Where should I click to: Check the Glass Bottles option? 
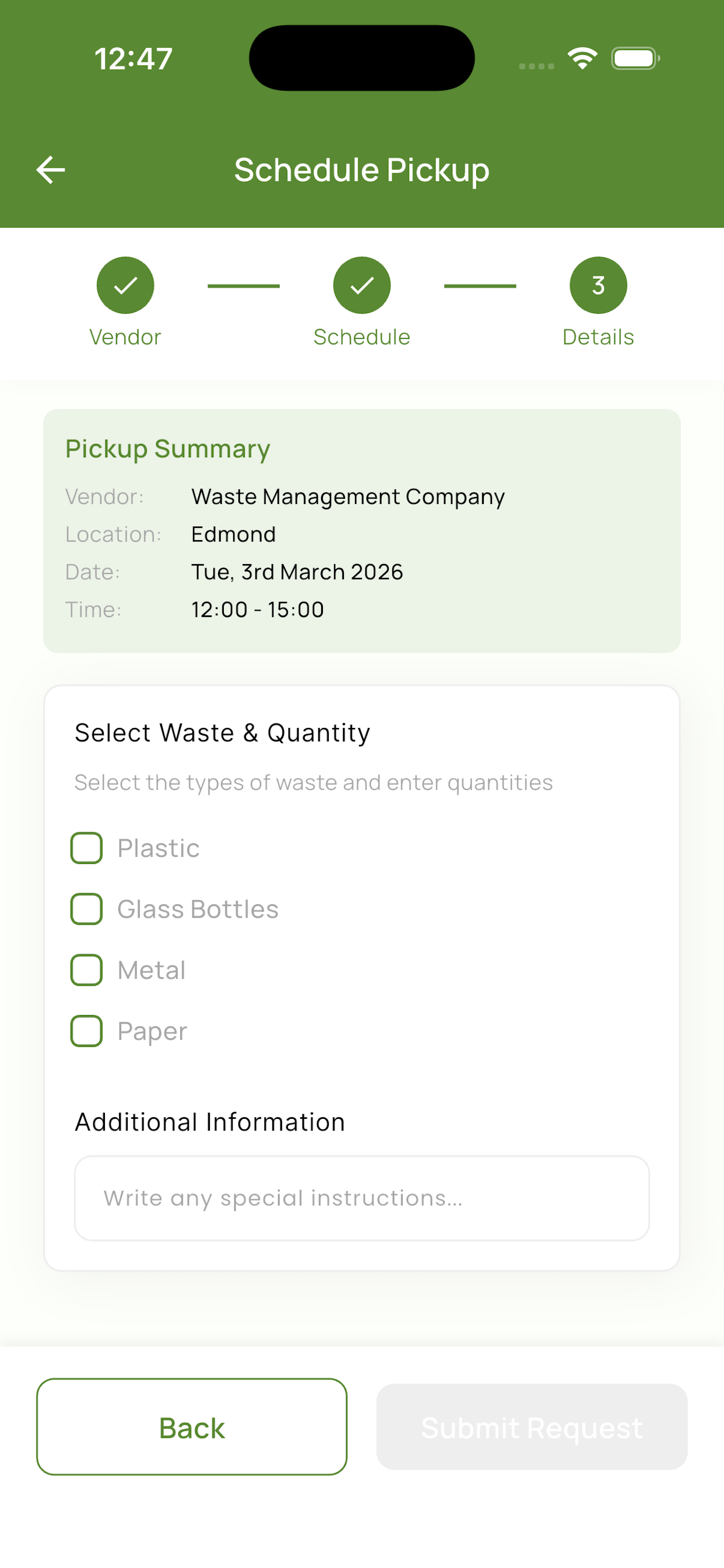click(x=87, y=909)
